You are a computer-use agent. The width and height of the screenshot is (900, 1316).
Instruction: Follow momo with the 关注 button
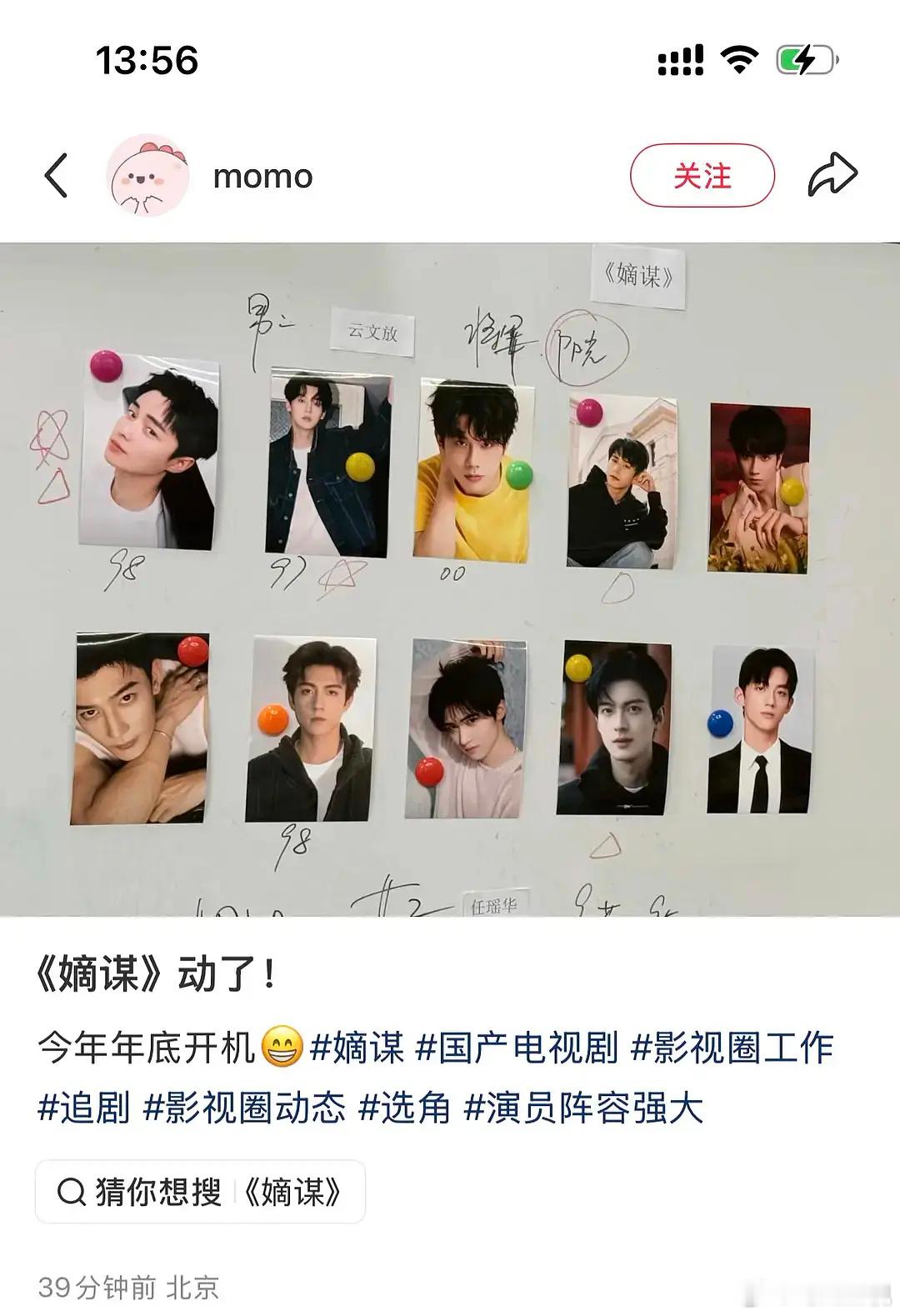[x=702, y=176]
